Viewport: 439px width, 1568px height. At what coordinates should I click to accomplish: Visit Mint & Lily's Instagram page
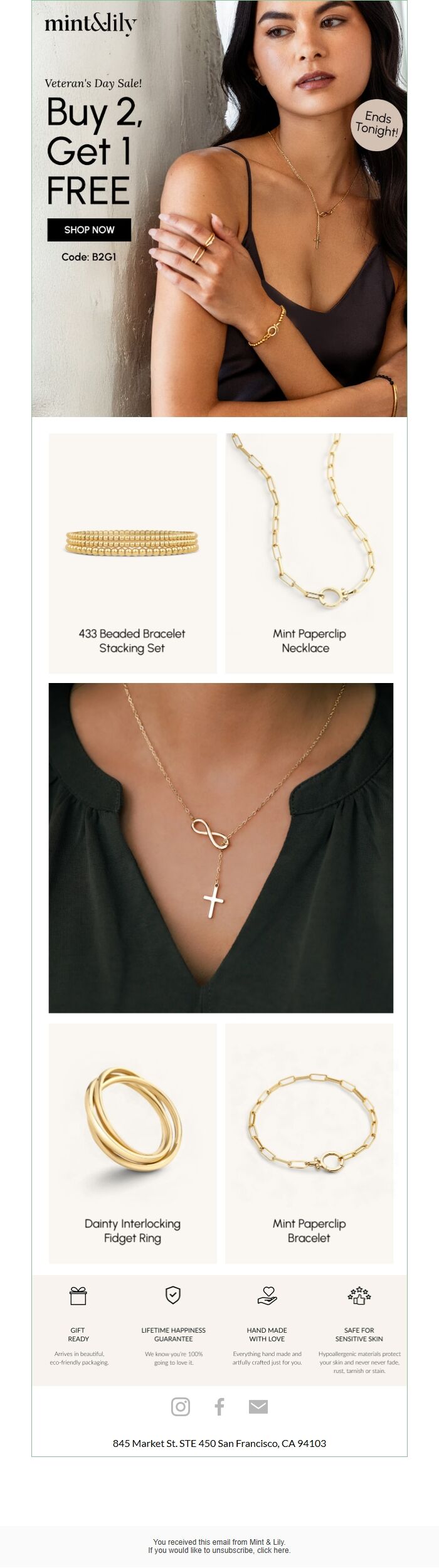pos(181,1407)
